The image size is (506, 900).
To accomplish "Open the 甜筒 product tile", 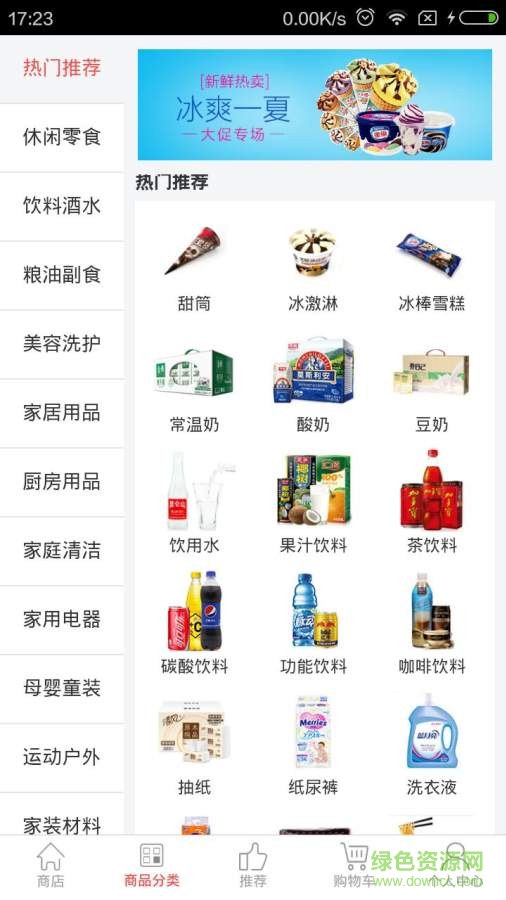I will point(194,268).
